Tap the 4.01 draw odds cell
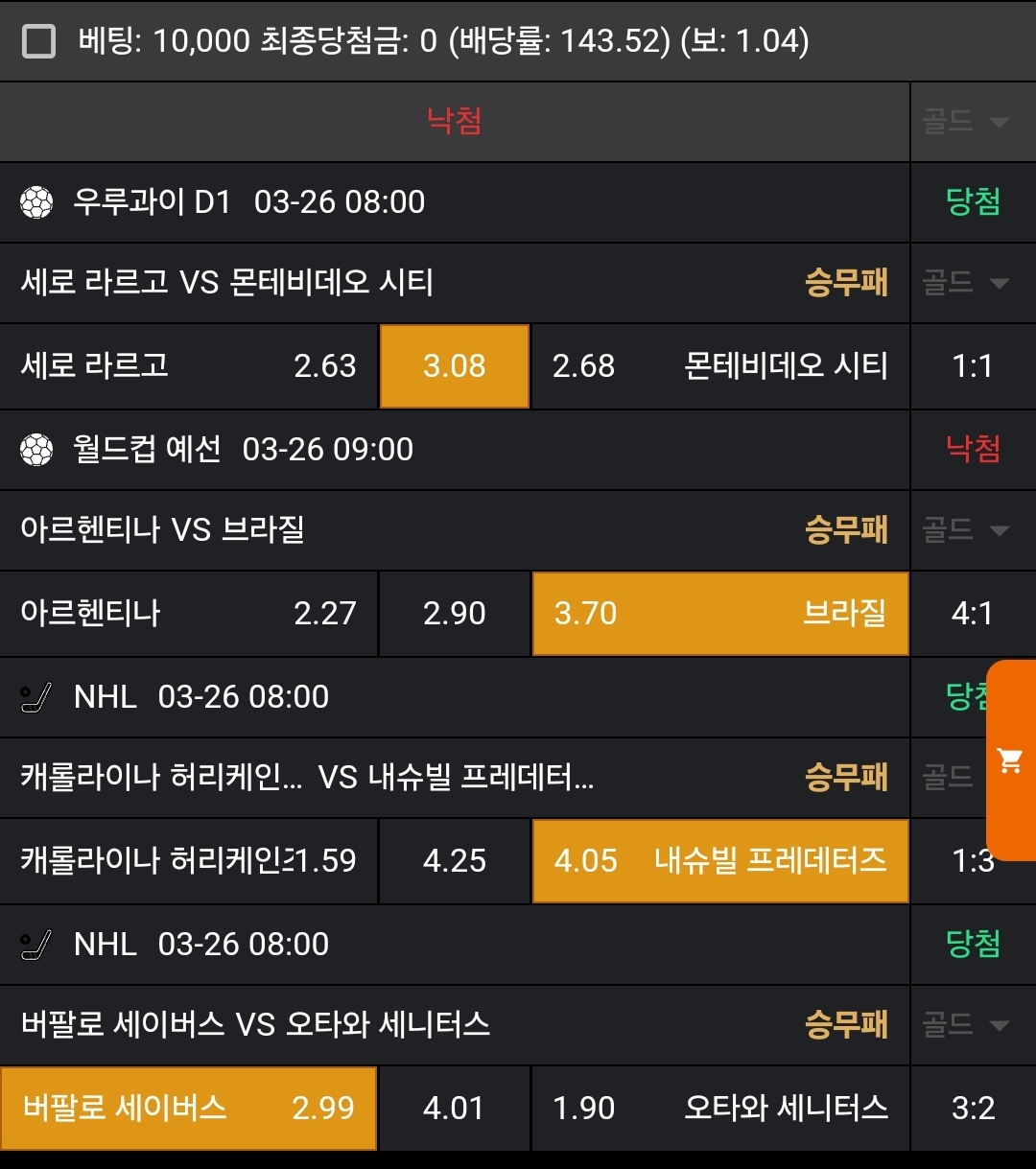Viewport: 1036px width, 1169px height. (x=455, y=1109)
